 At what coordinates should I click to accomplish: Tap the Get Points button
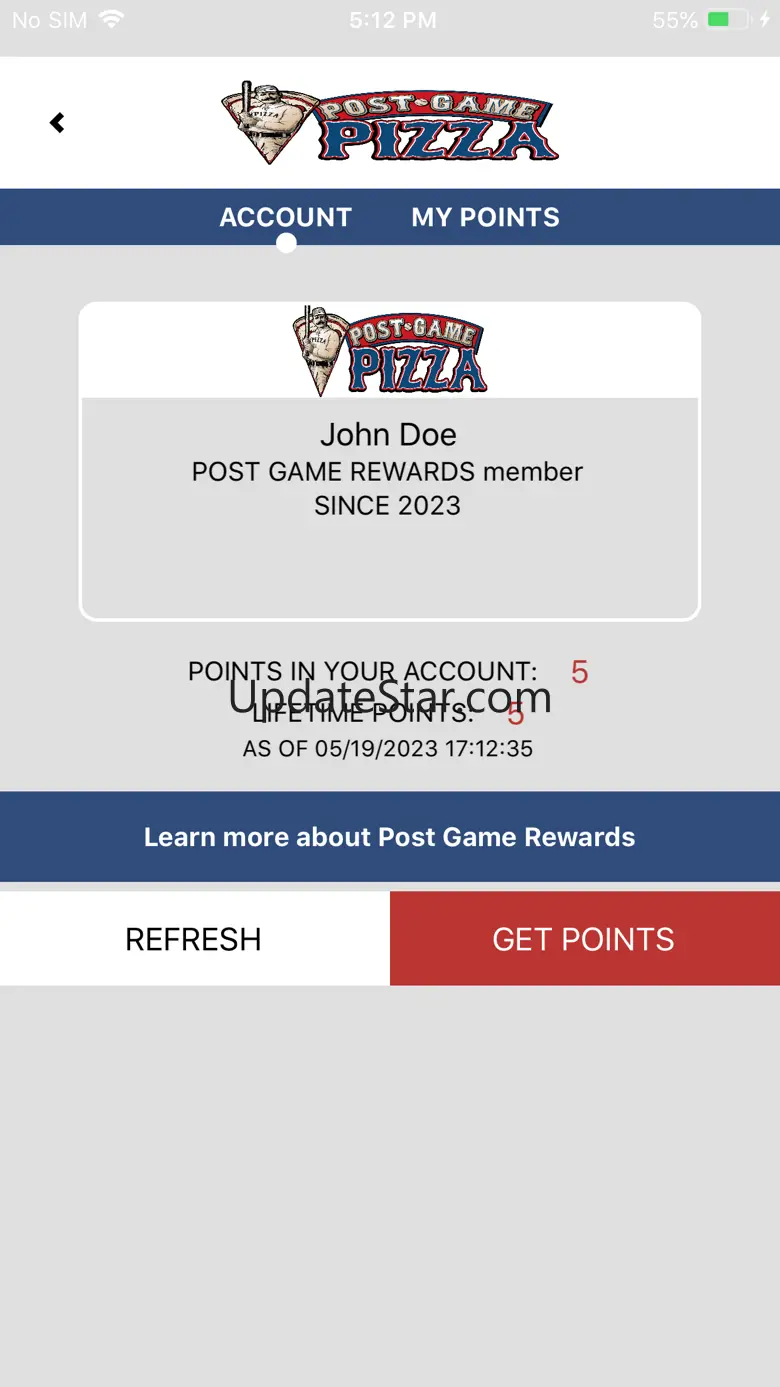pos(584,939)
